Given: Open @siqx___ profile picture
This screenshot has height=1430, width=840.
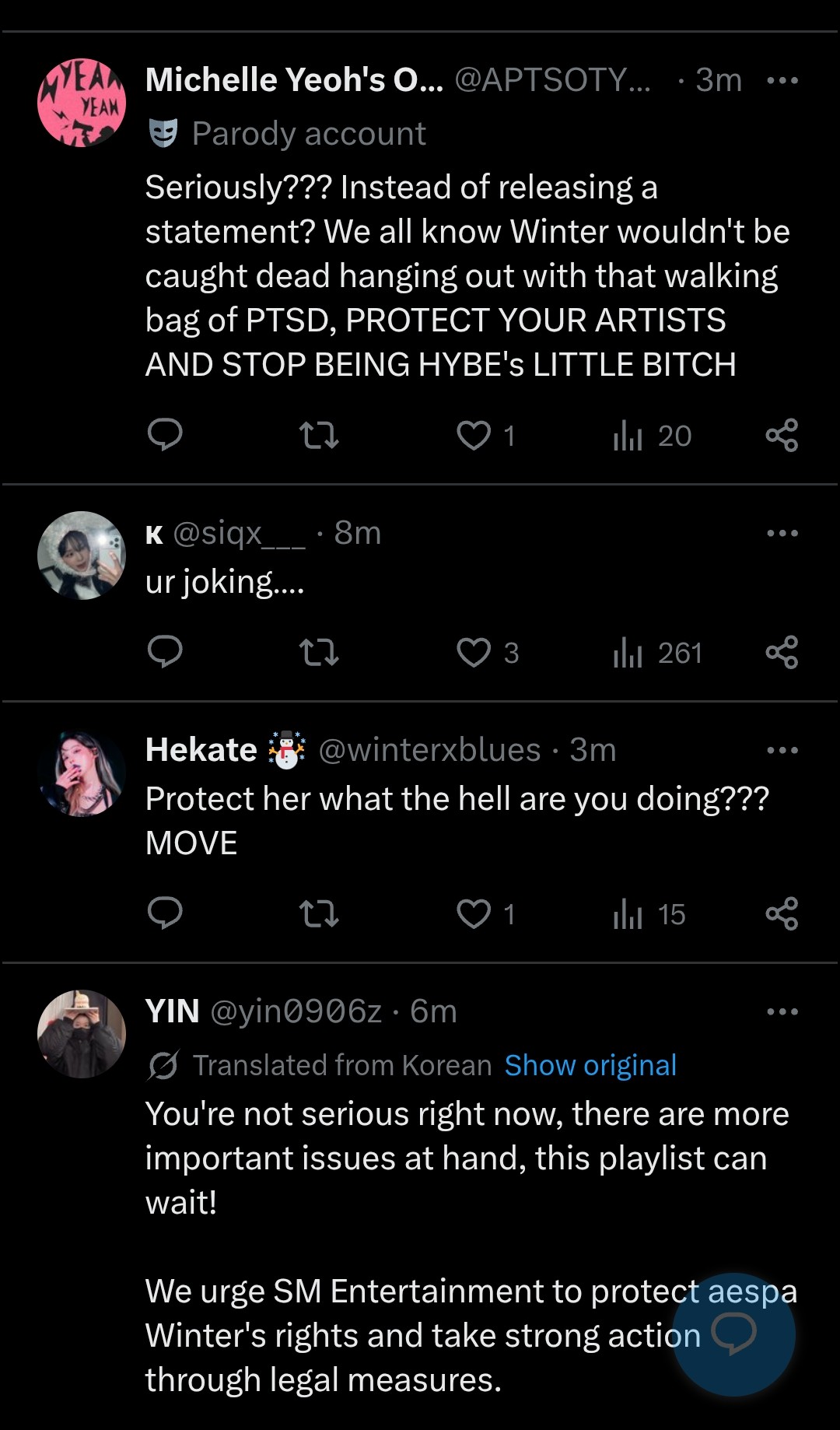Looking at the screenshot, I should tap(82, 555).
